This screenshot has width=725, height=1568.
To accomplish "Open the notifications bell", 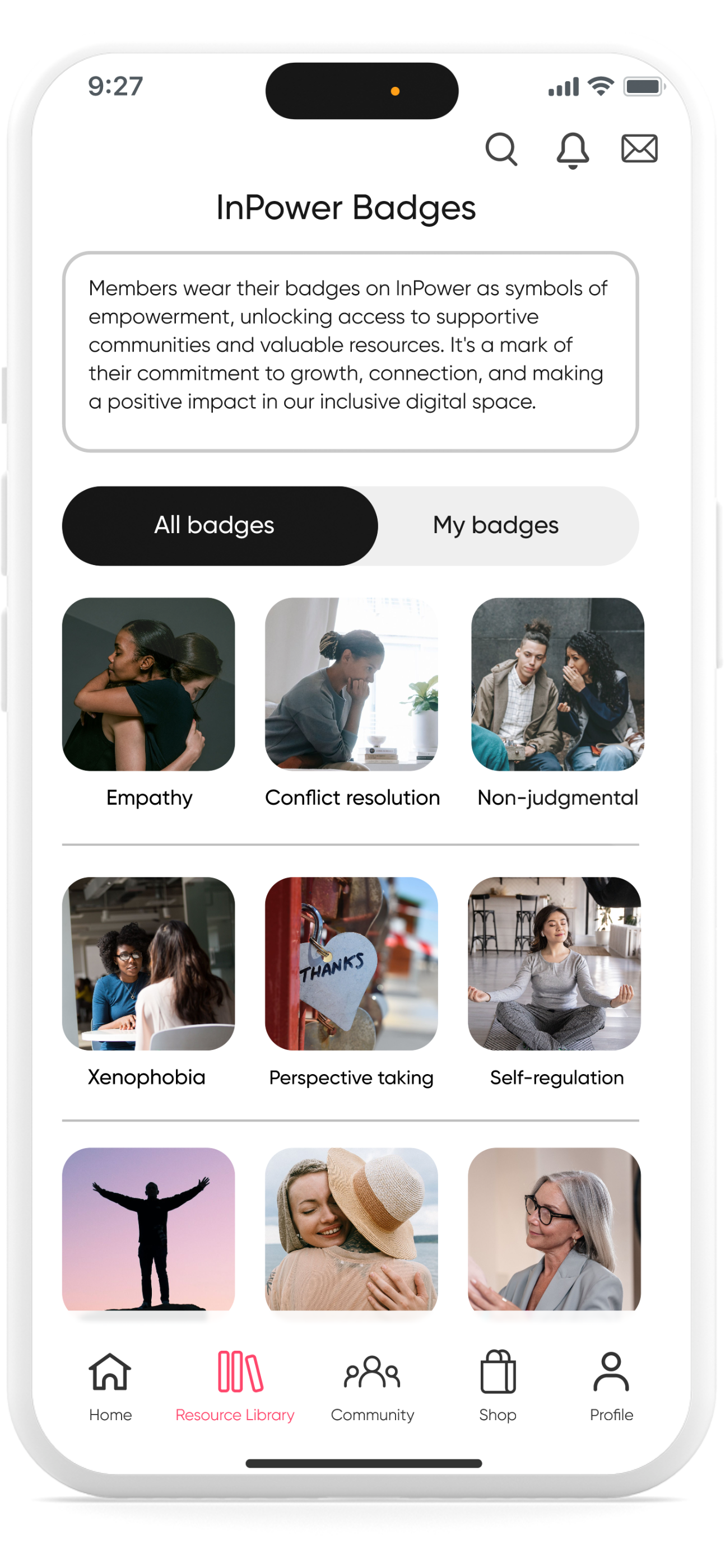I will point(573,150).
